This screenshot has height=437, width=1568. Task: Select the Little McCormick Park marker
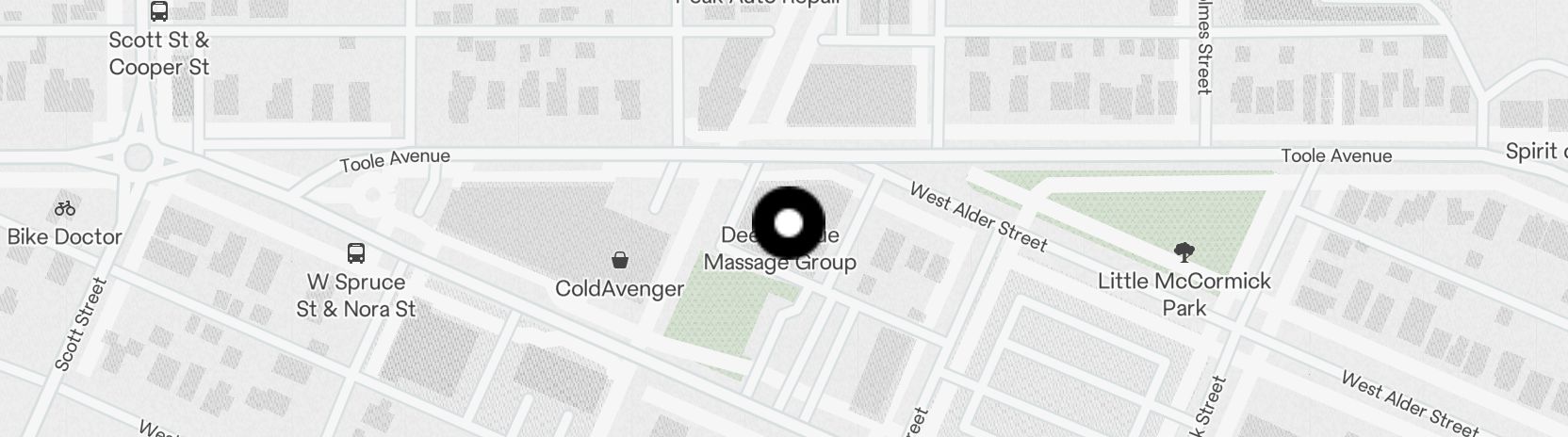tap(1184, 251)
